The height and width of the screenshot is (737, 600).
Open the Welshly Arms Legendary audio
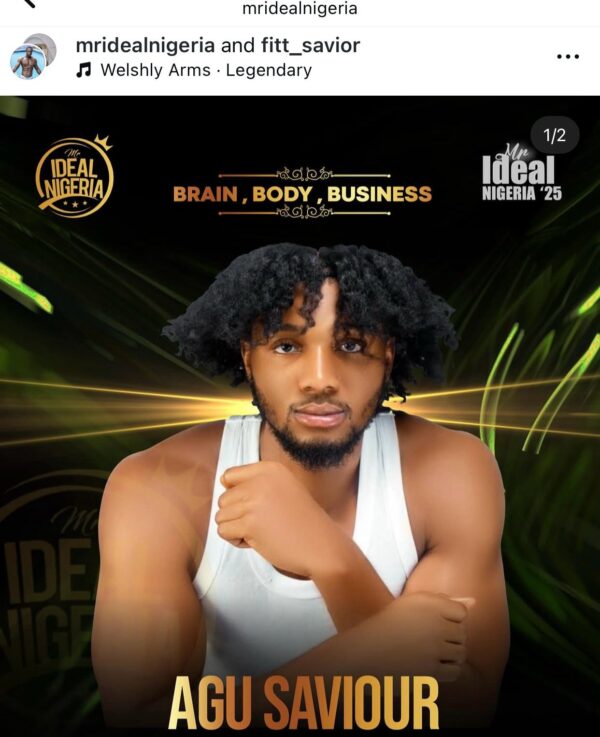point(205,70)
